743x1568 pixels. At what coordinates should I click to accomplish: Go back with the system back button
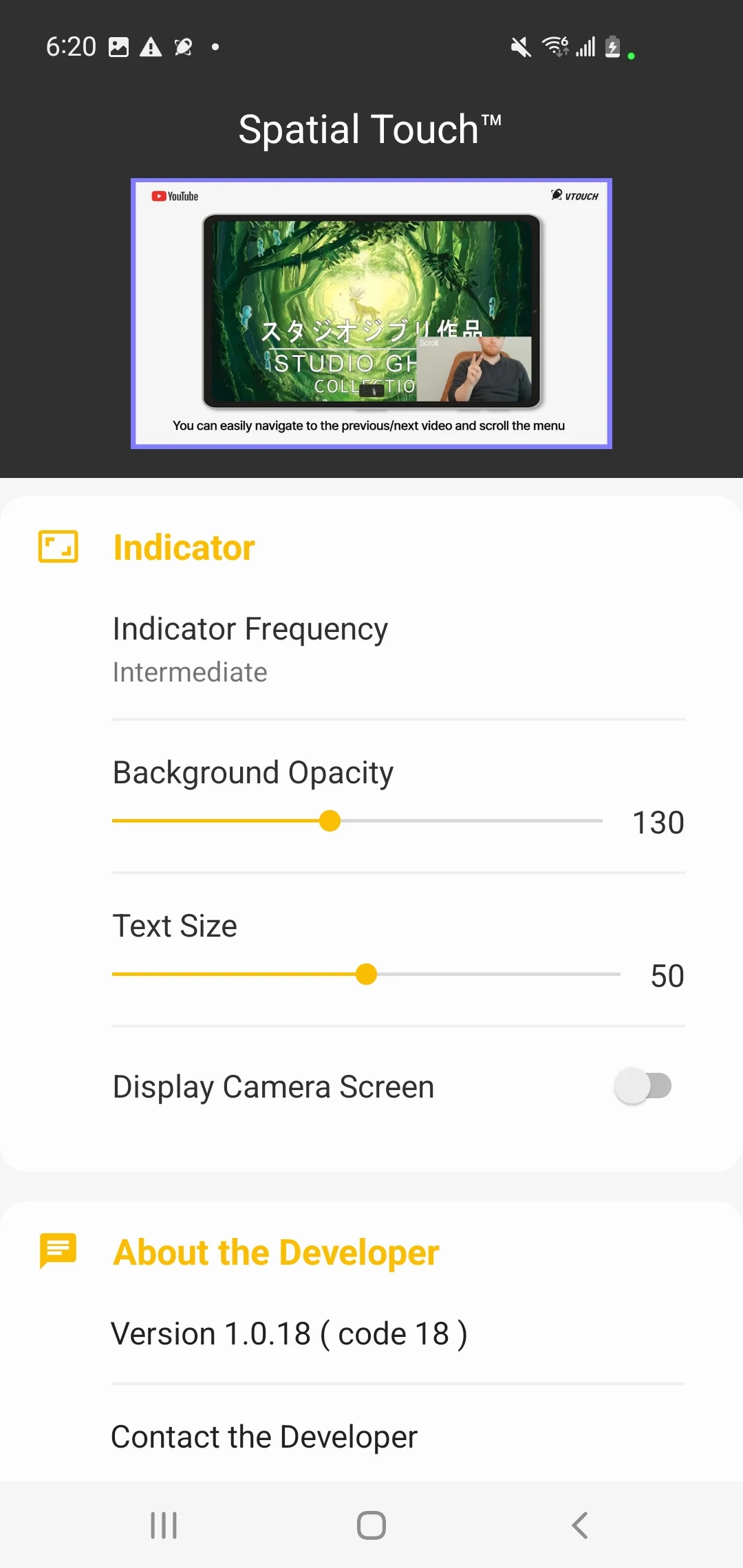580,1525
